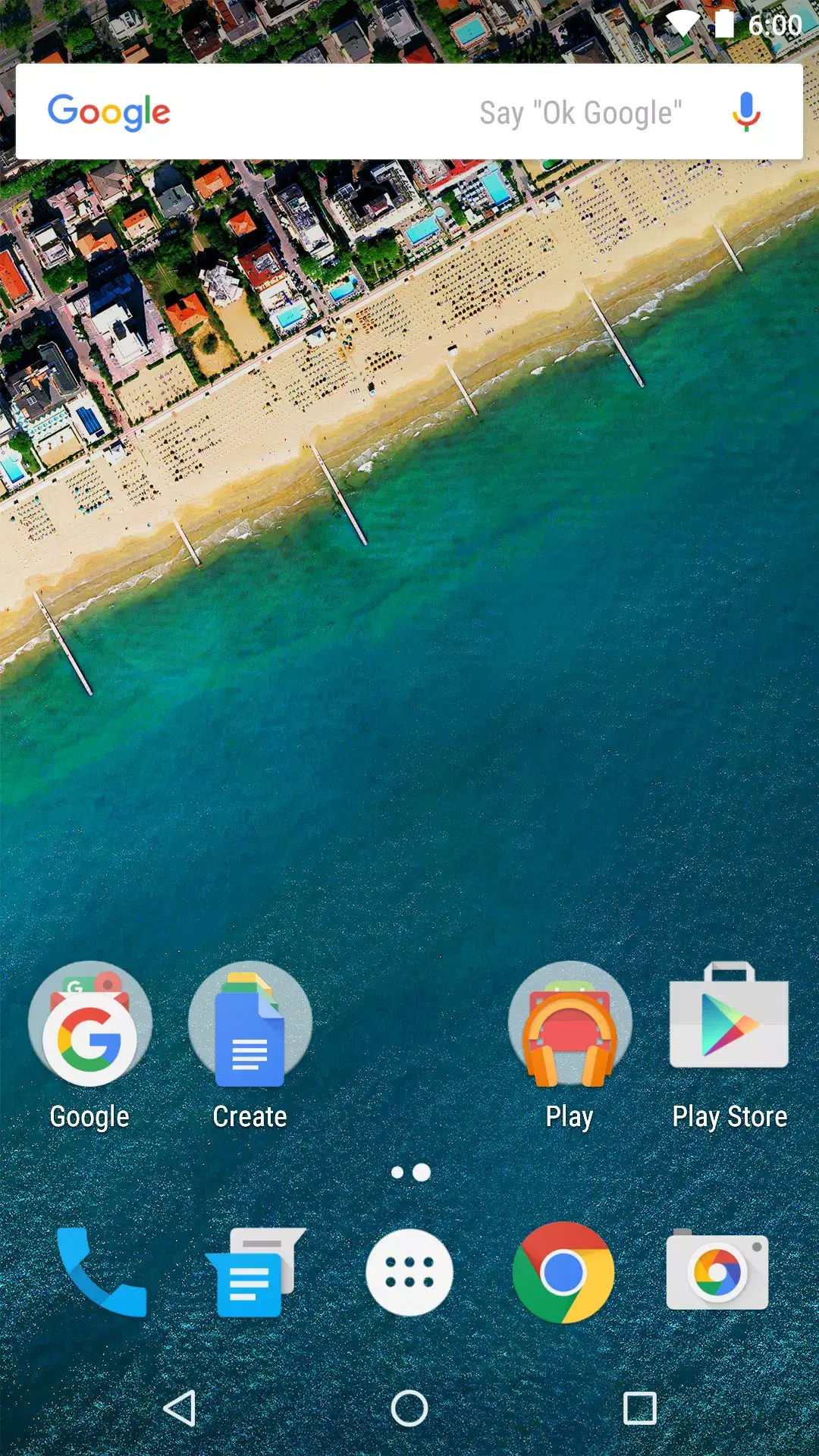Switch to the second home screen dot
819x1456 pixels.
pyautogui.click(x=421, y=1170)
